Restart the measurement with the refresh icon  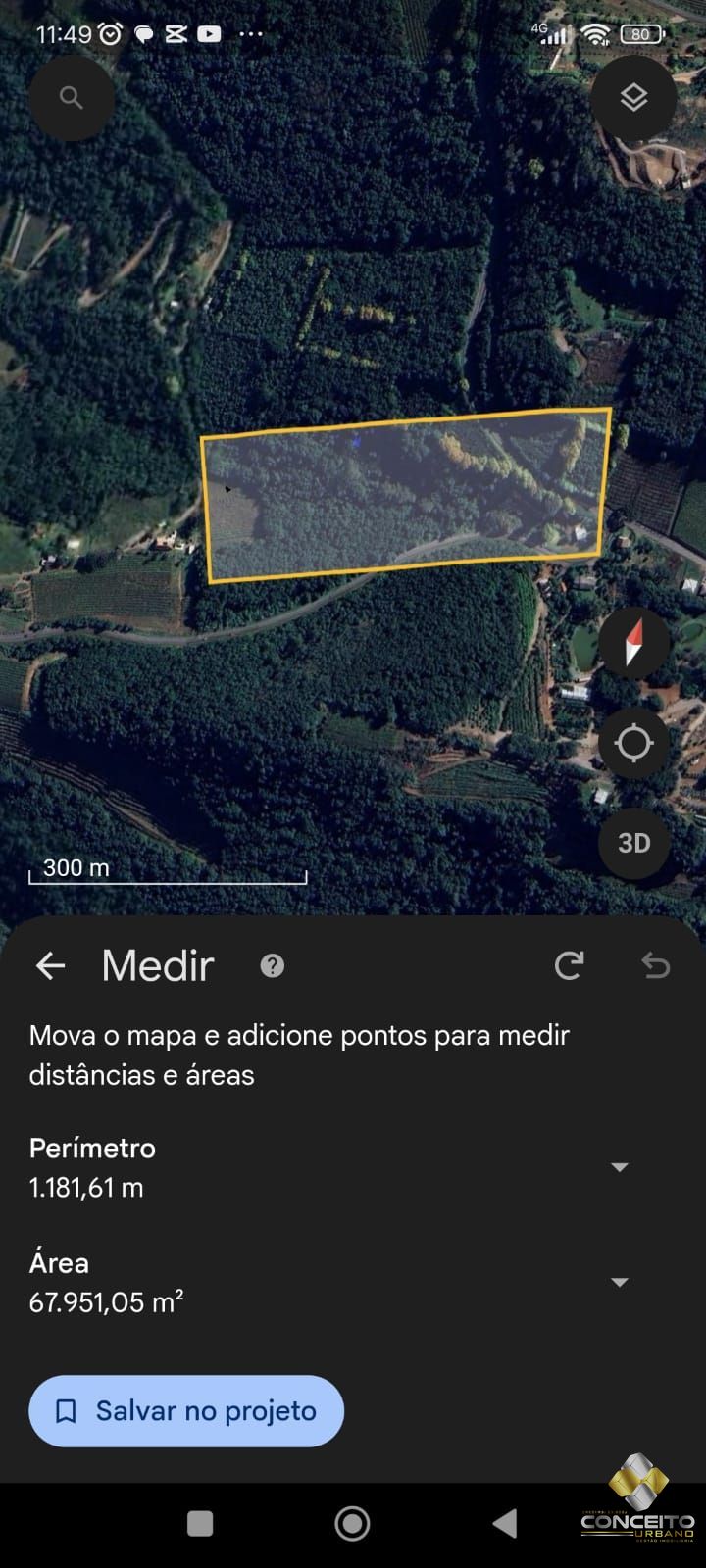click(569, 966)
